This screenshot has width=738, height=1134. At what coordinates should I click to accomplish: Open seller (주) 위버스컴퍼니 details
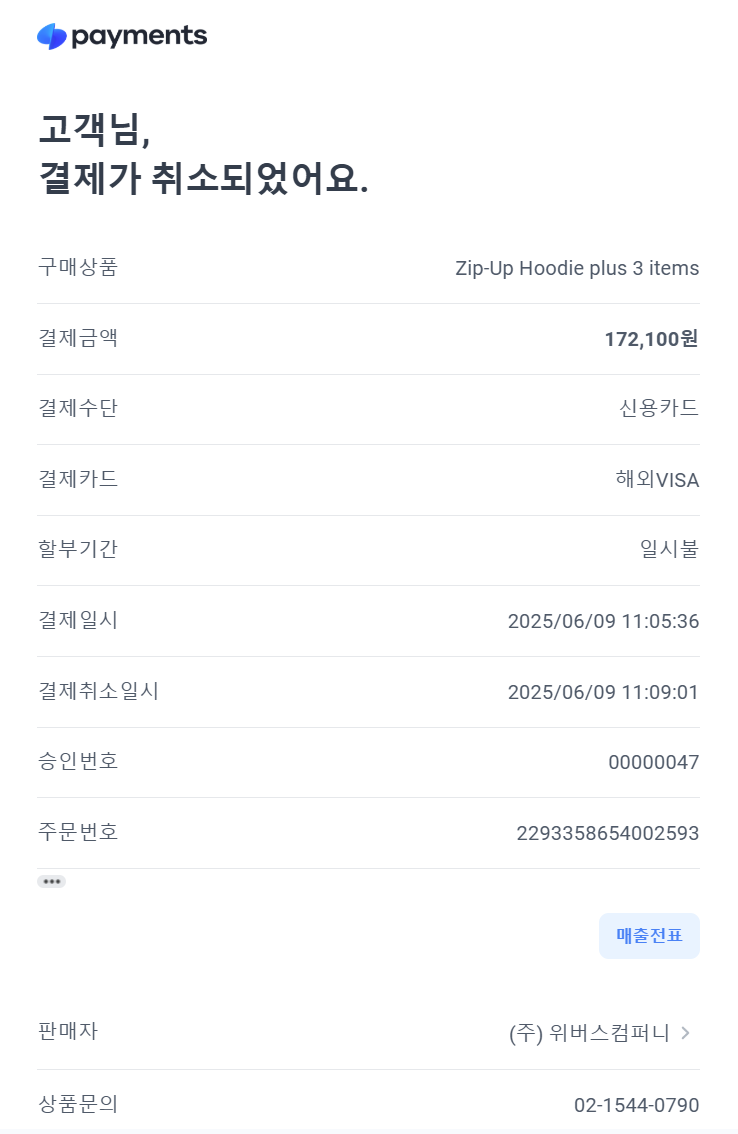599,1033
